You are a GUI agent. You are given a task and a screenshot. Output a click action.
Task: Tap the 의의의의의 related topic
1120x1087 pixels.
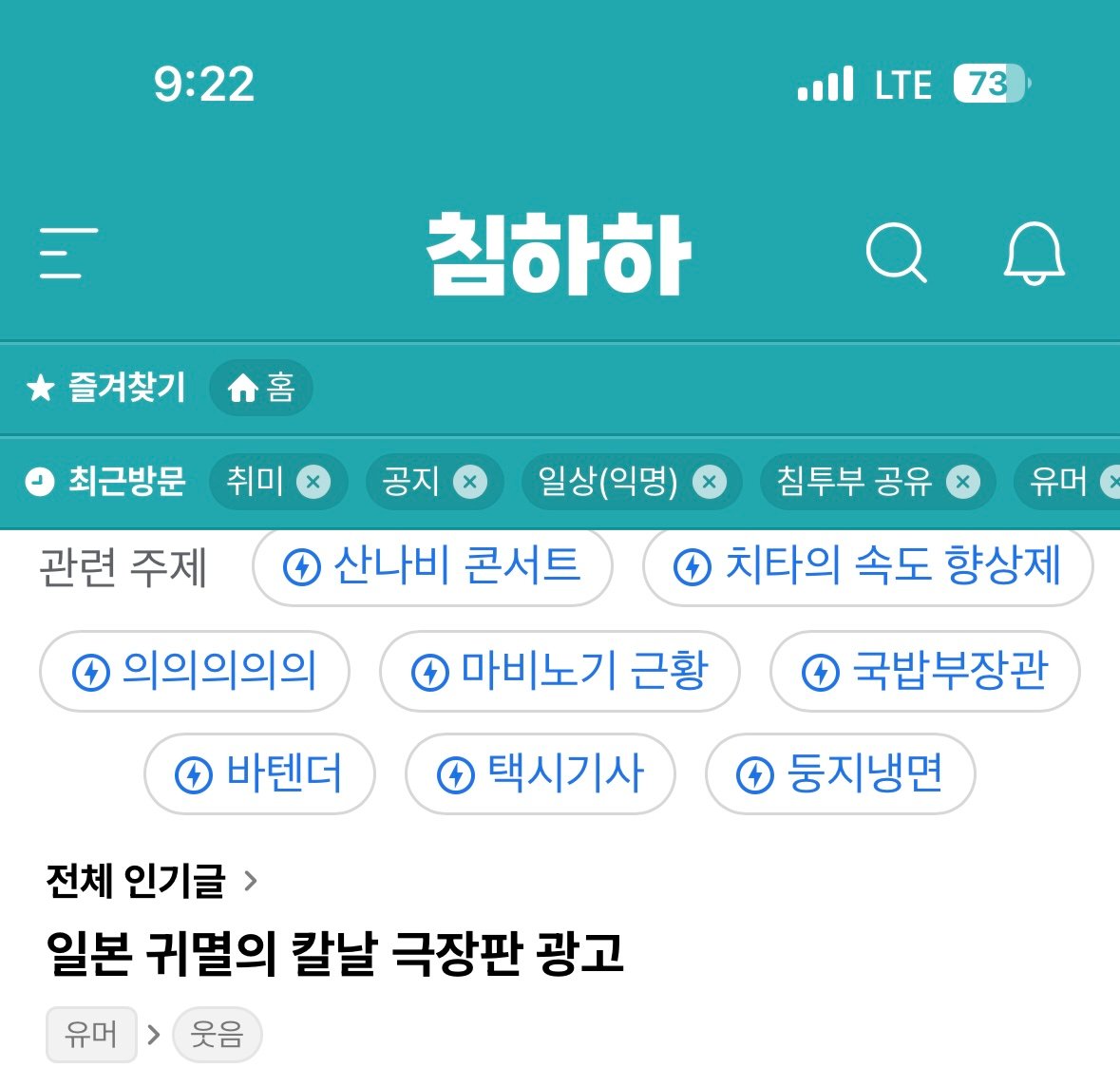click(195, 671)
